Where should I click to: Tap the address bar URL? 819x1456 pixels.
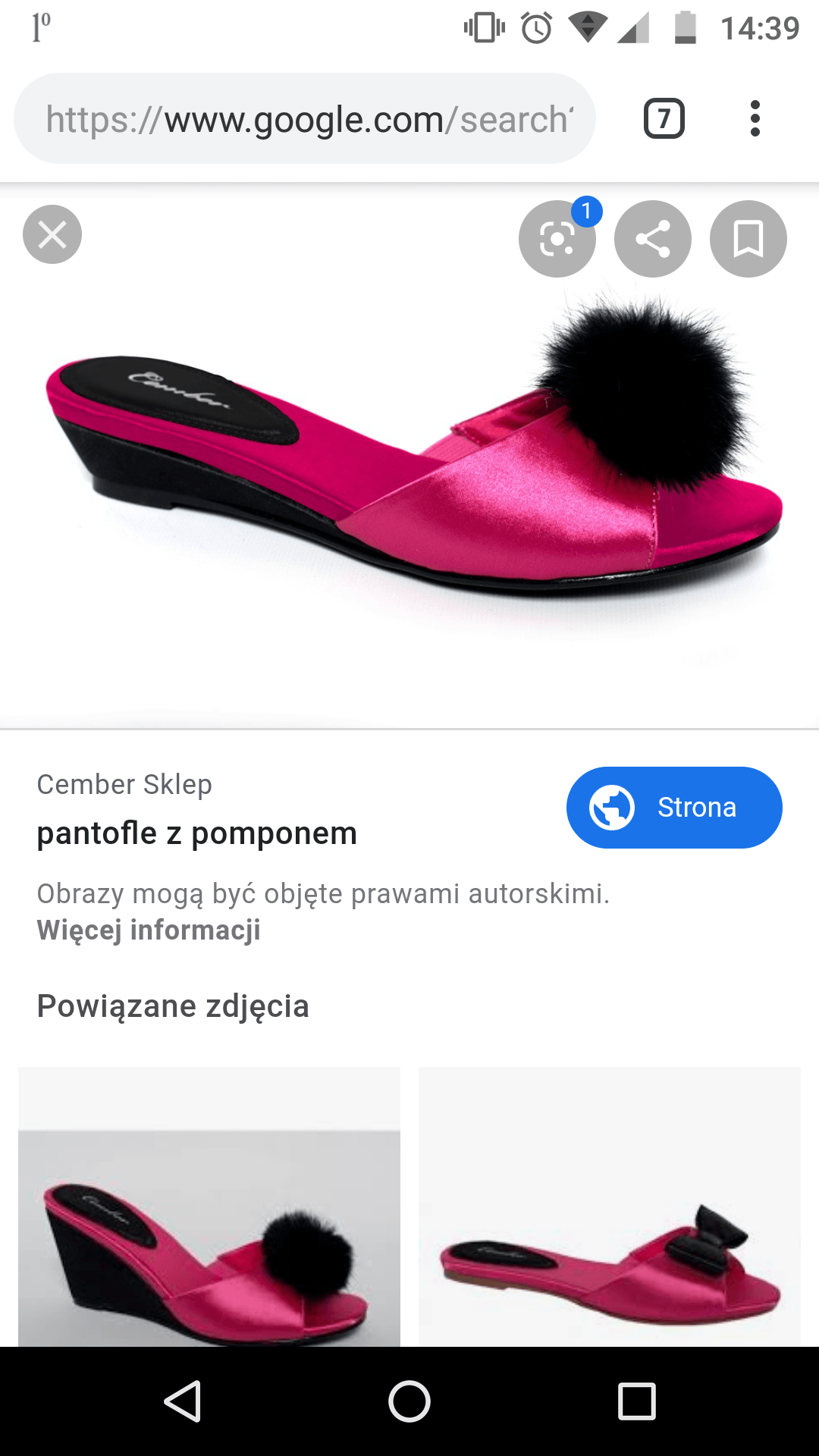(303, 118)
